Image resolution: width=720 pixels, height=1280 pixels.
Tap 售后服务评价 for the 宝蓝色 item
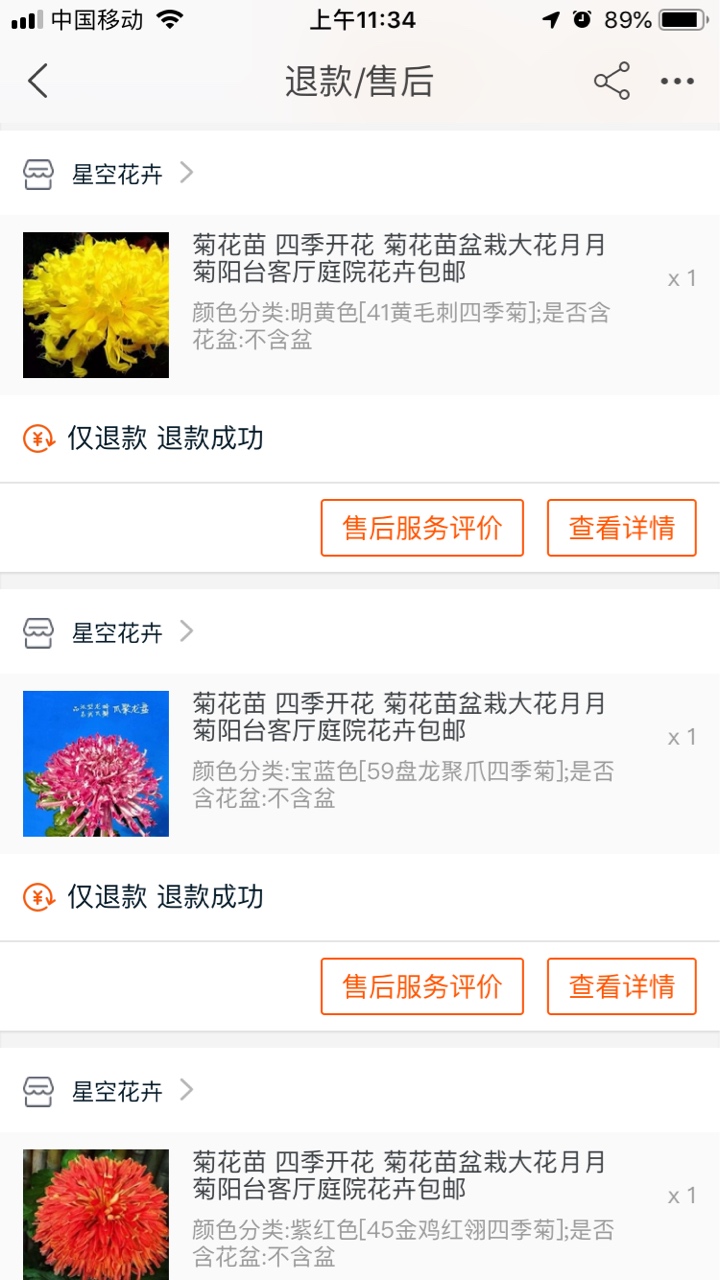click(422, 986)
